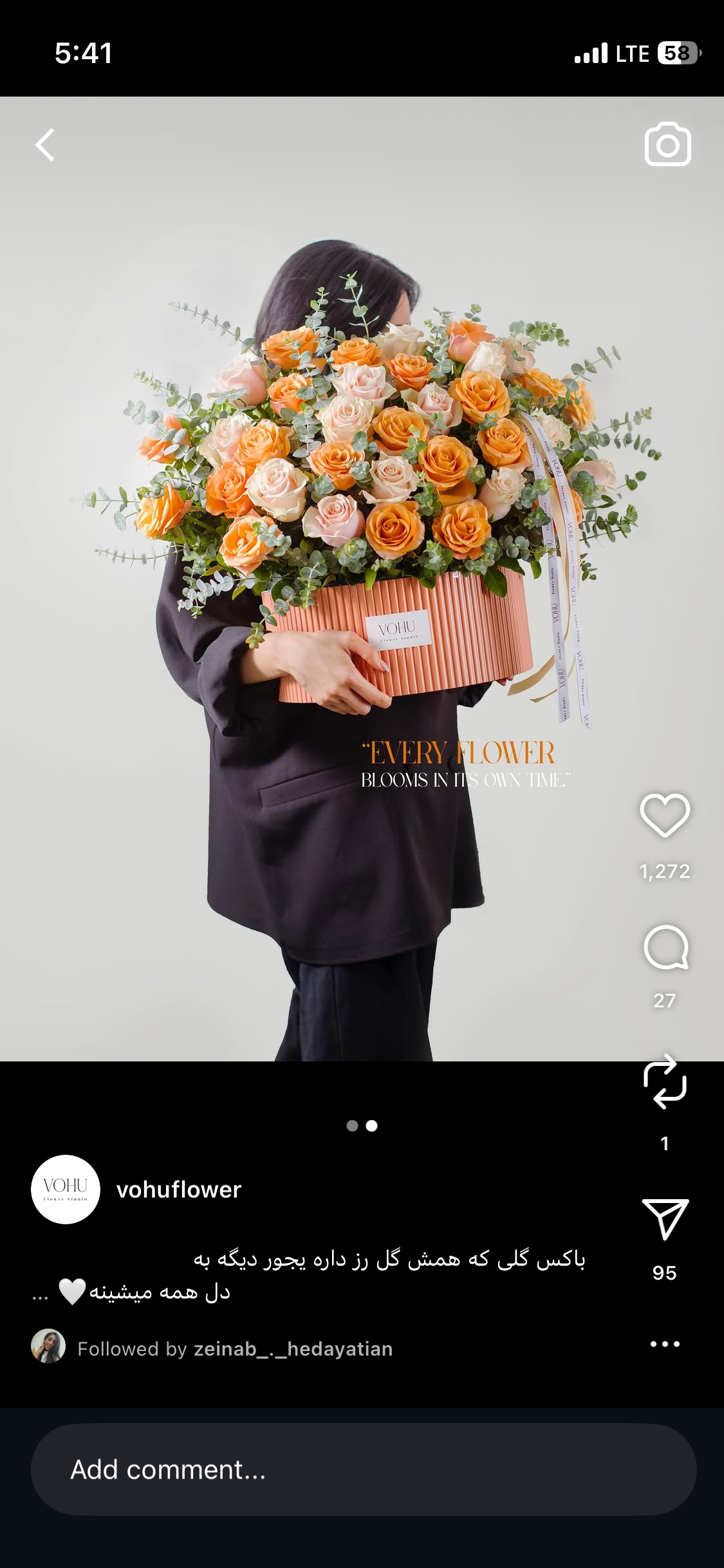Open the three-dot more options menu
Image resolution: width=724 pixels, height=1568 pixels.
tap(665, 1343)
